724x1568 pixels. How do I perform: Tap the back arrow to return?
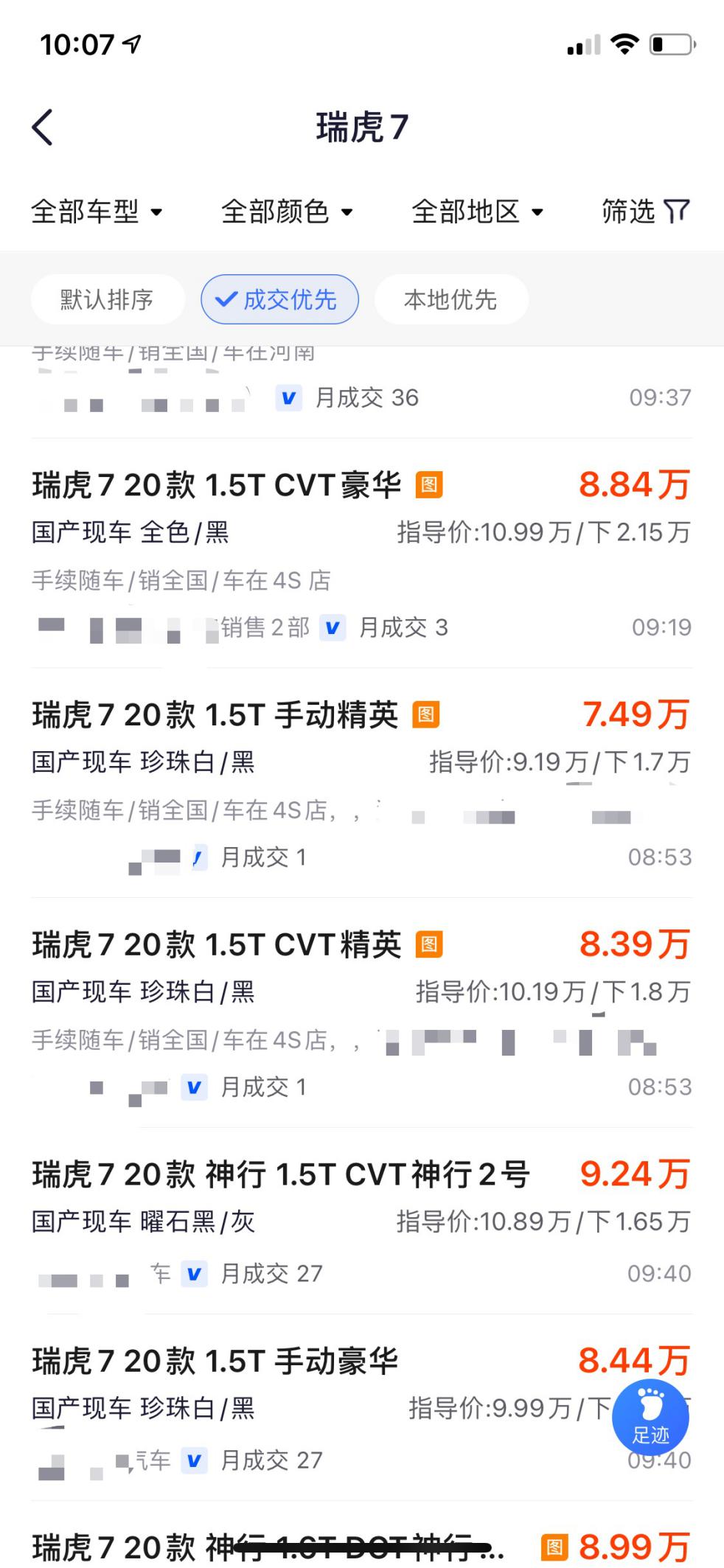point(42,127)
